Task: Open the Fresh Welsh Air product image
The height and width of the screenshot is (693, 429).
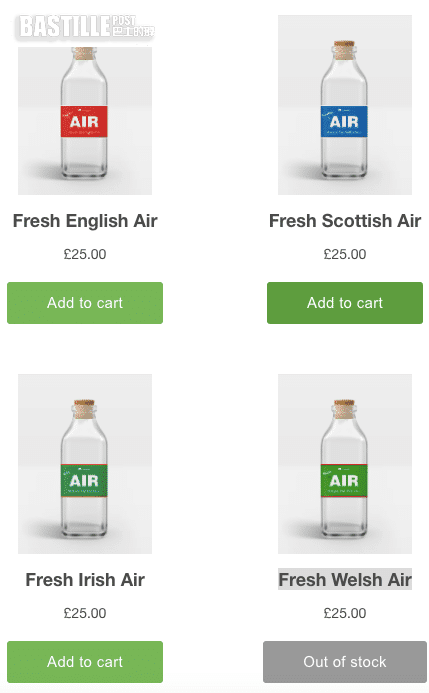Action: point(345,464)
